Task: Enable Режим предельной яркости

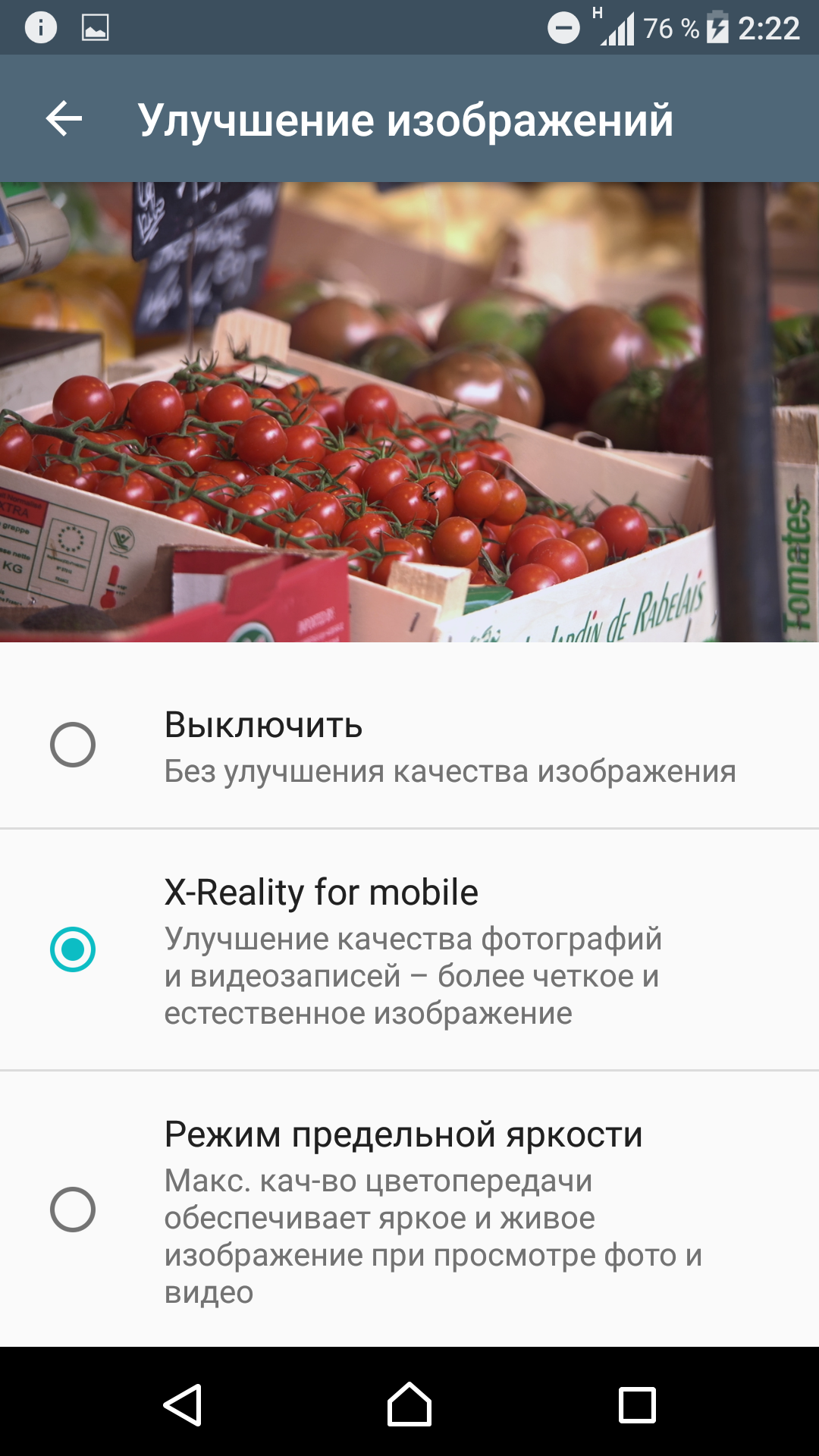Action: tap(409, 1210)
